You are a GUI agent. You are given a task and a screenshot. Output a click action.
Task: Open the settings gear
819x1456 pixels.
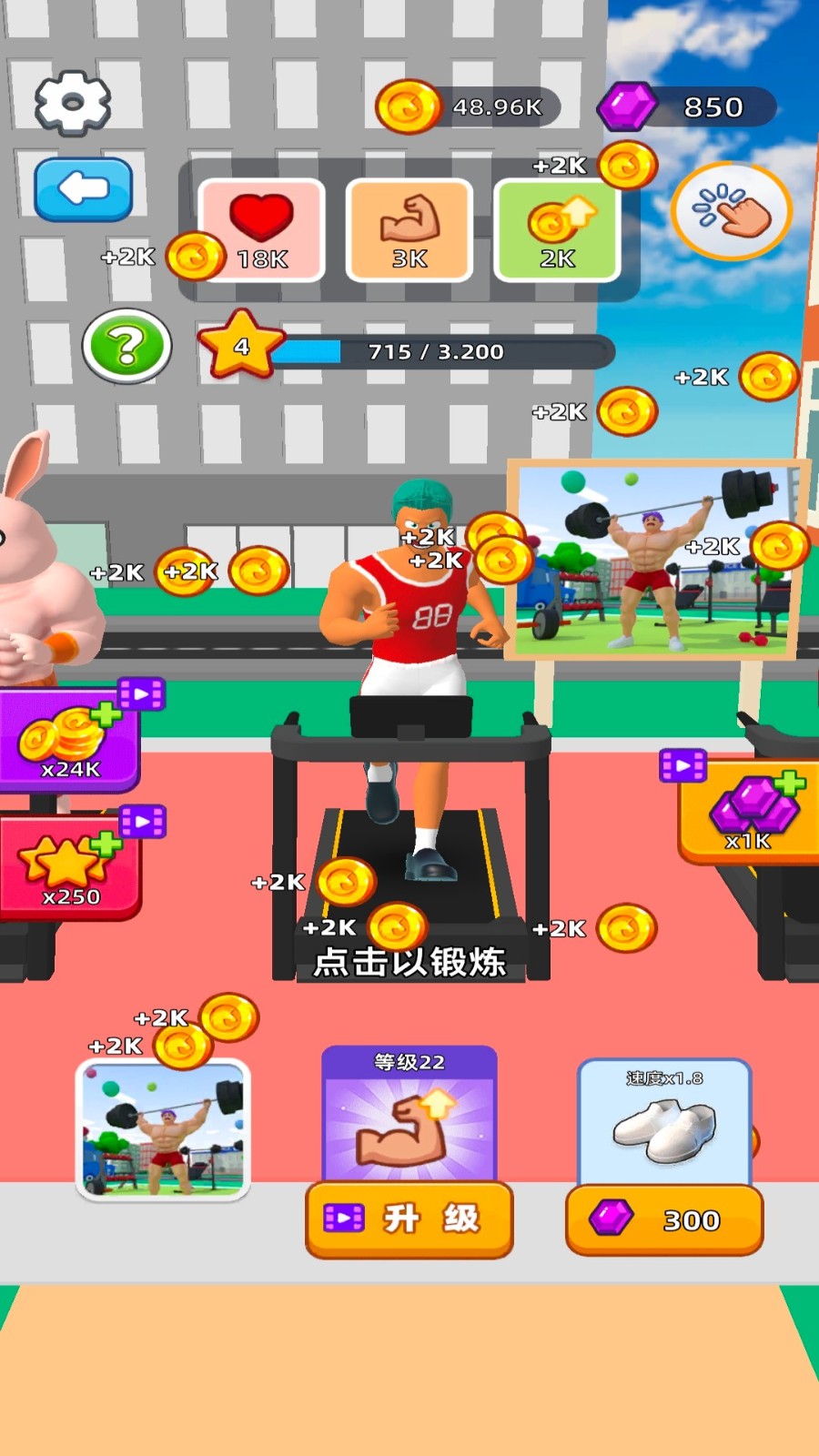click(73, 103)
